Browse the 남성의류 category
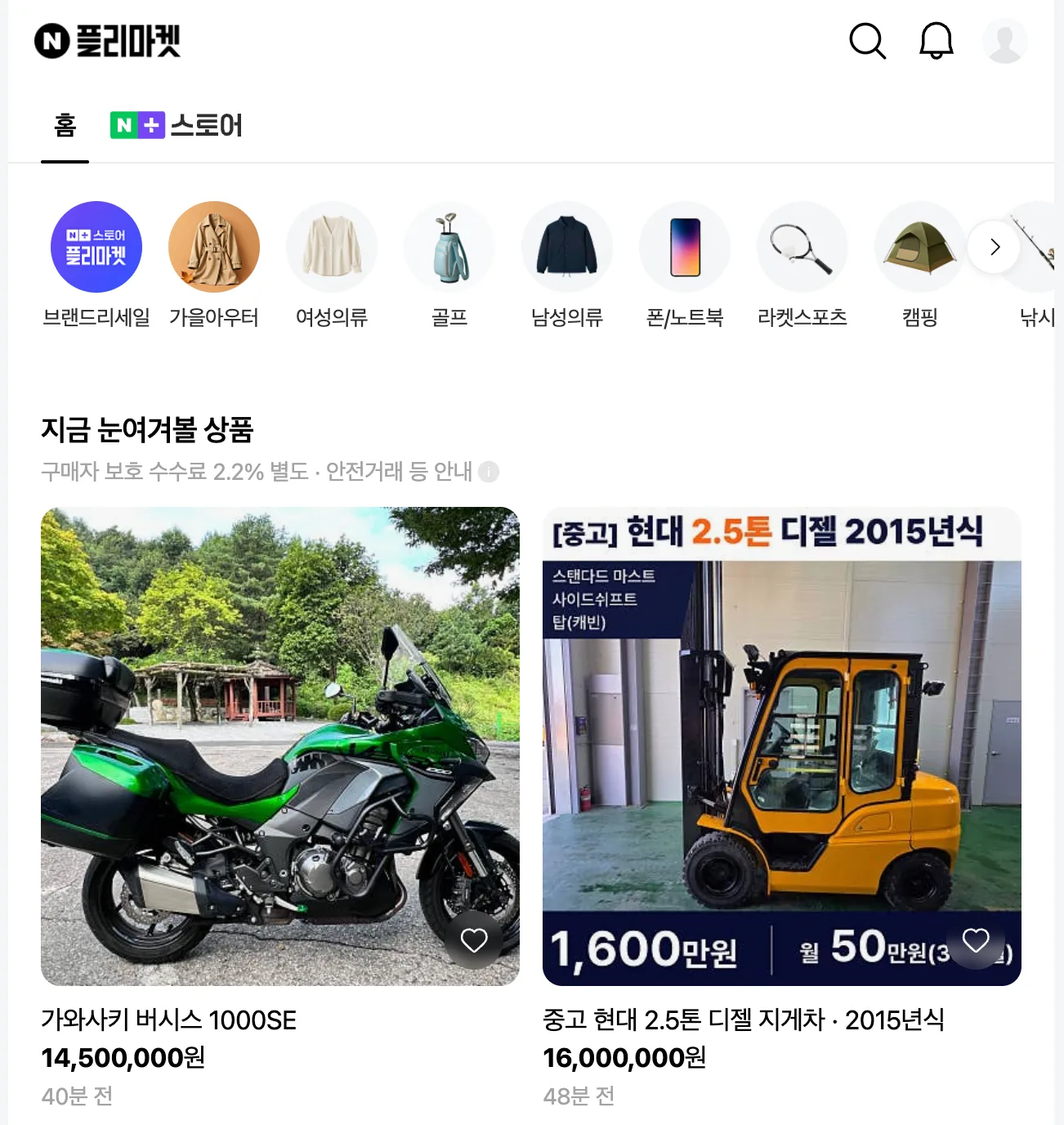The width and height of the screenshot is (1064, 1125). (x=567, y=265)
